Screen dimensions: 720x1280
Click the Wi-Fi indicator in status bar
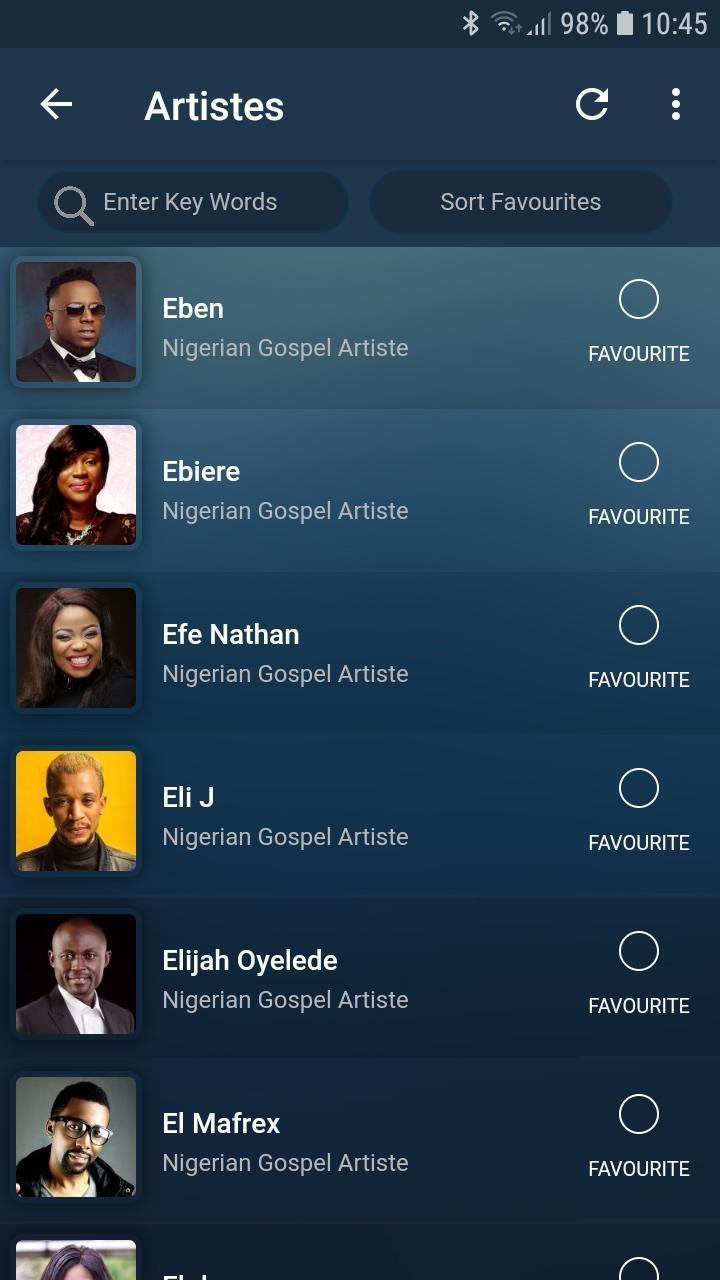506,24
